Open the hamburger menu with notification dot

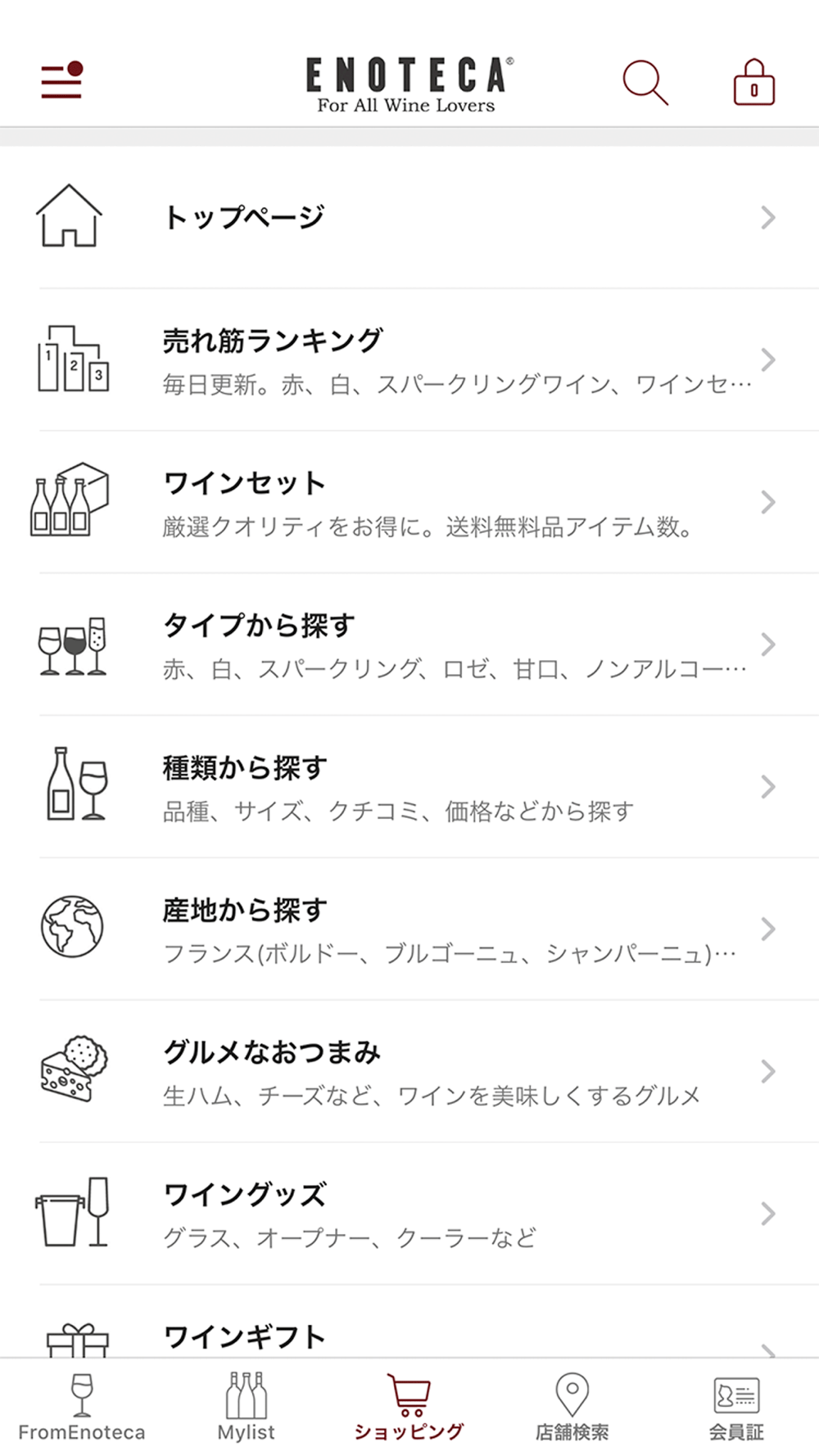pyautogui.click(x=62, y=80)
